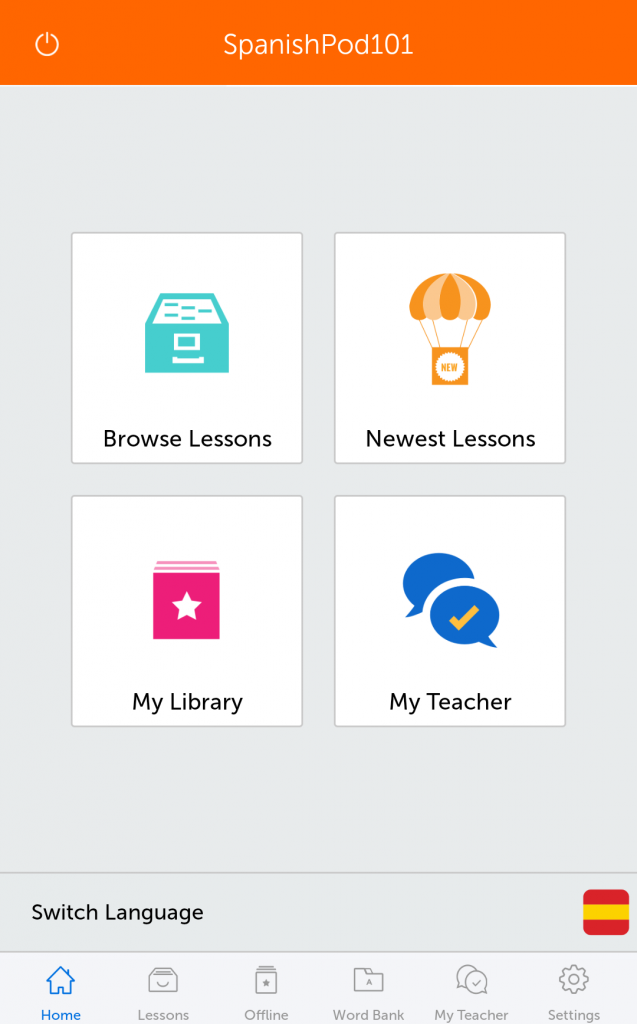Tap the Switch Language row
The image size is (637, 1024).
[318, 912]
